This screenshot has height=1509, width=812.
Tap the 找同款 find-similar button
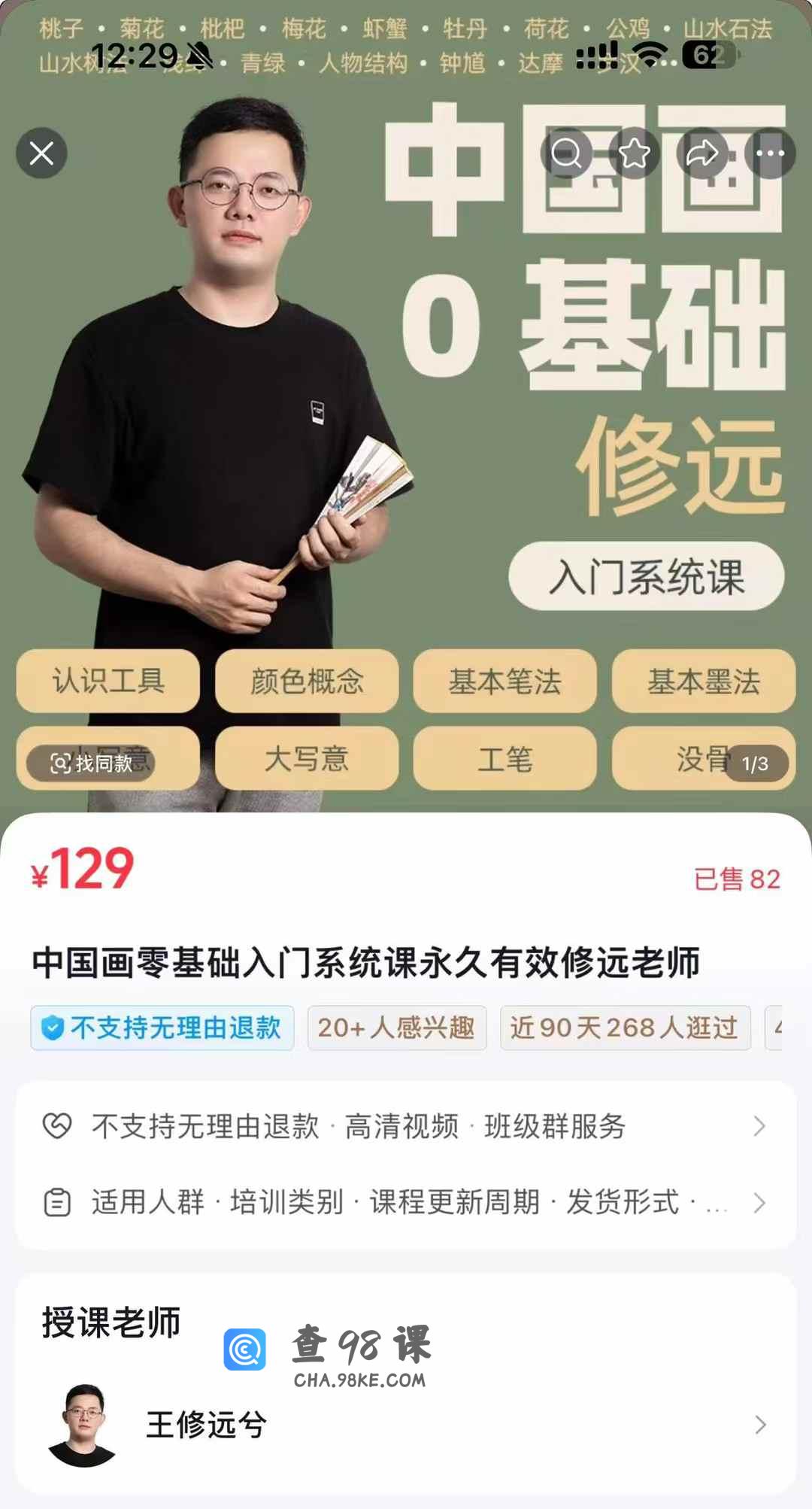point(91,764)
